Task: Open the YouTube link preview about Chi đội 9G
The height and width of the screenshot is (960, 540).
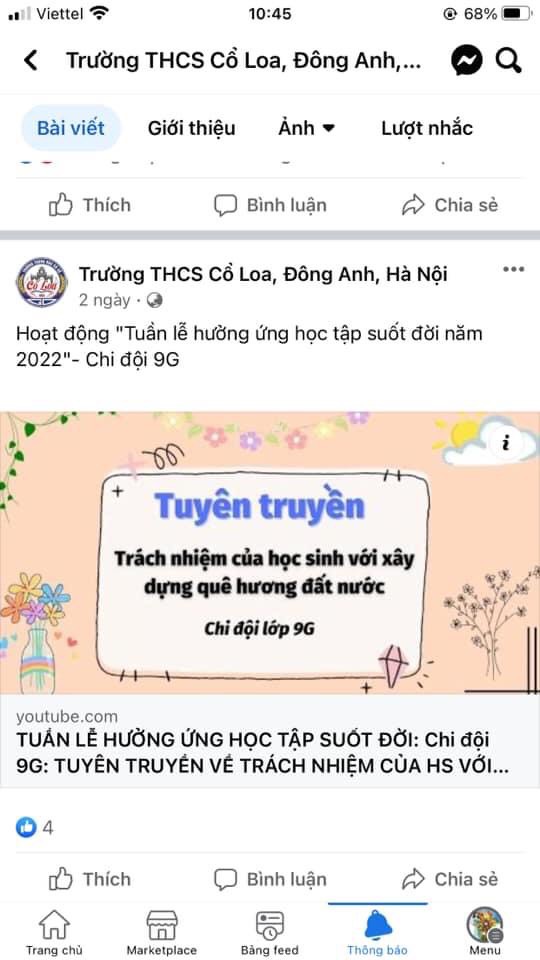Action: tap(270, 740)
